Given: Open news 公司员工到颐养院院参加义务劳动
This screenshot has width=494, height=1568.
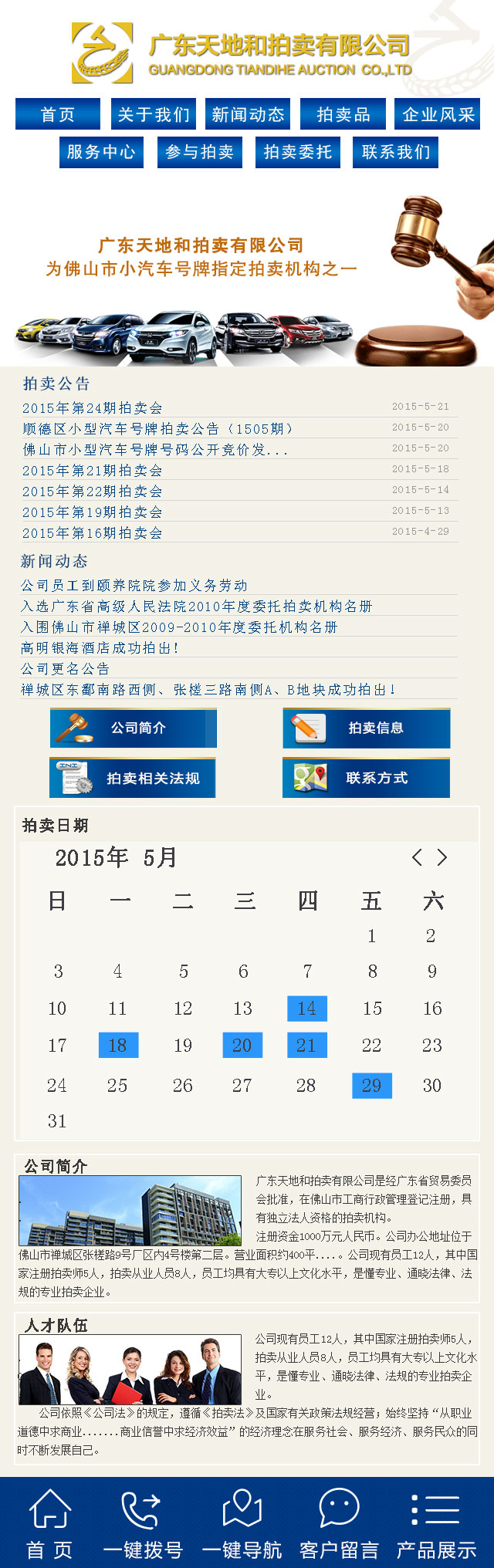Looking at the screenshot, I should (x=134, y=586).
